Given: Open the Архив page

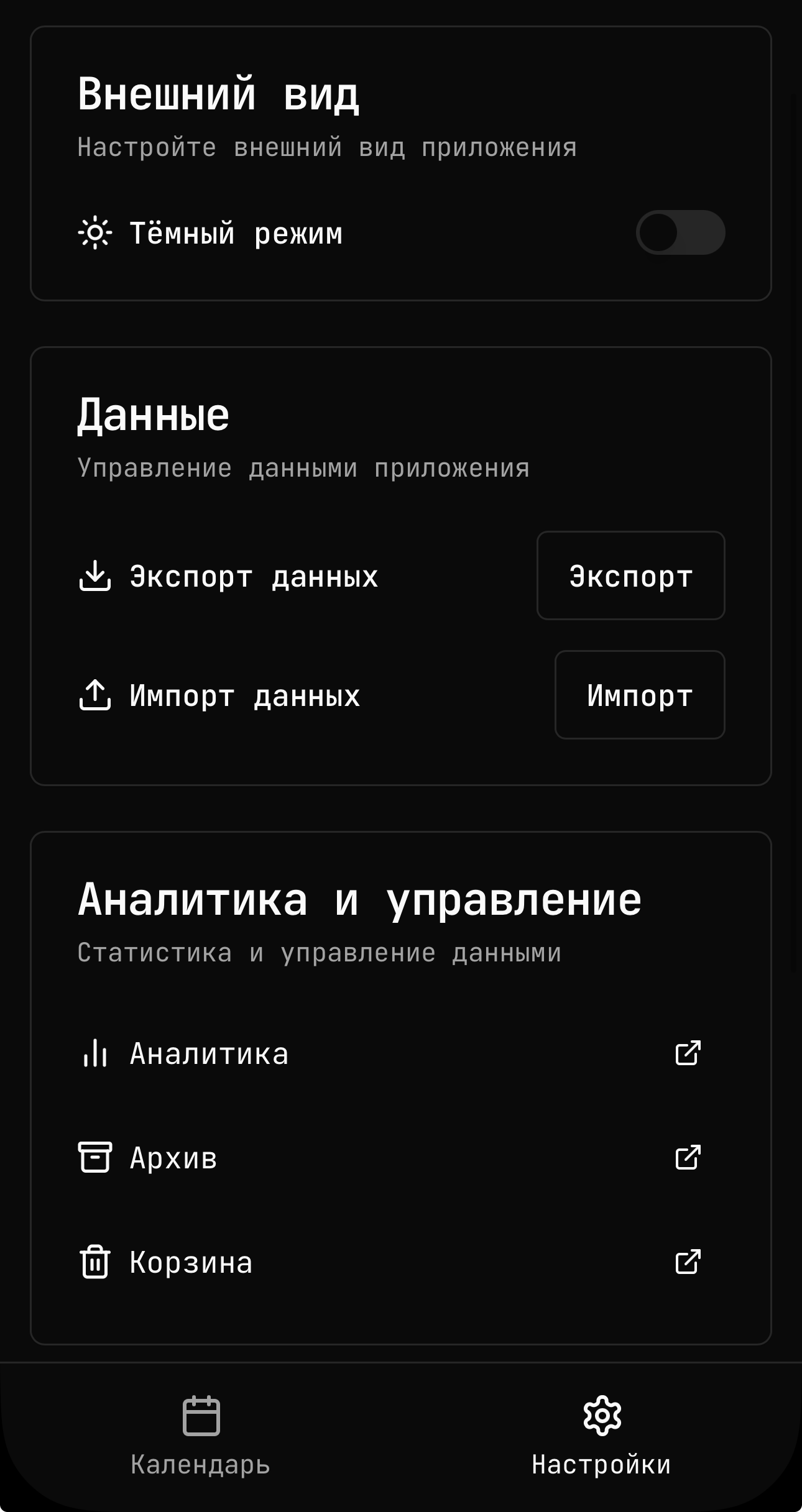Looking at the screenshot, I should pyautogui.click(x=173, y=1157).
